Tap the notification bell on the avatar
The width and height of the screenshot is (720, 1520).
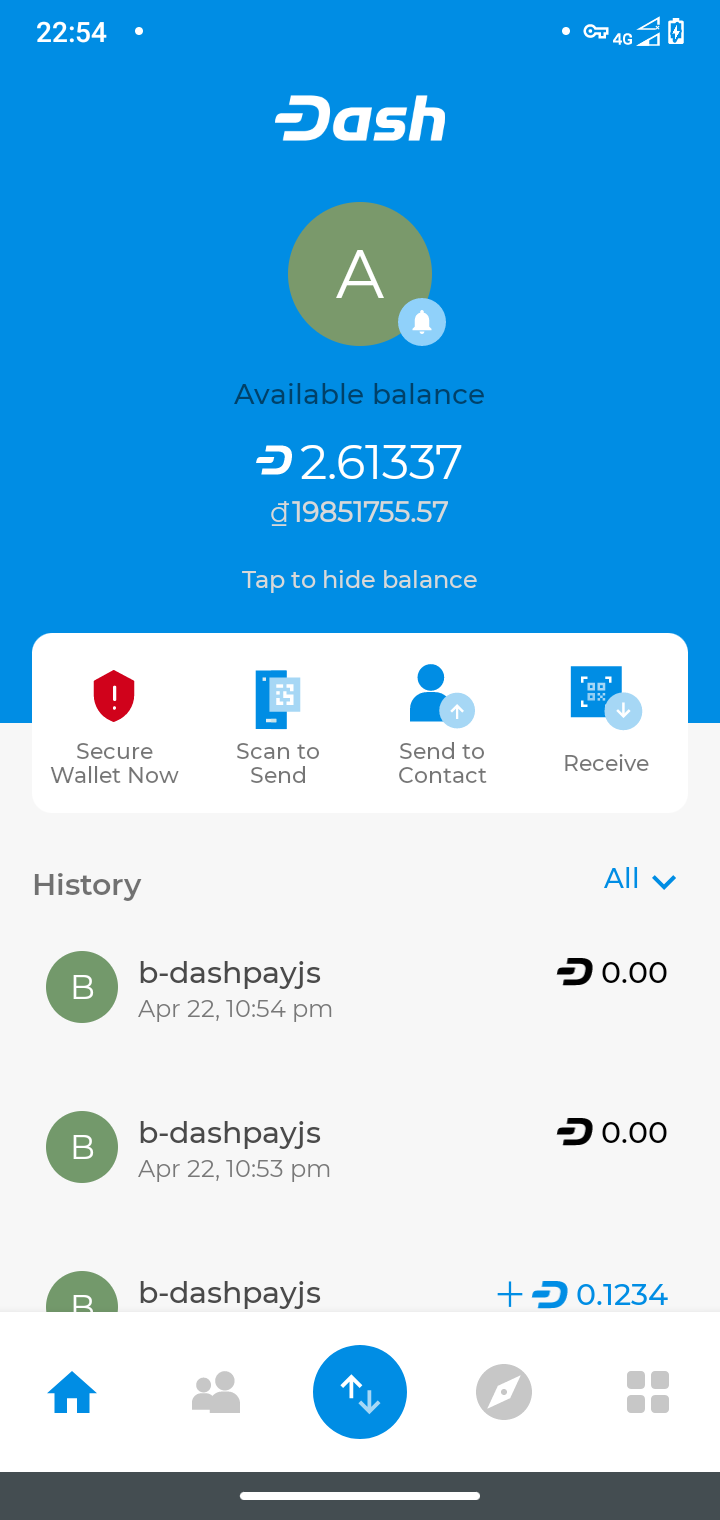click(422, 322)
